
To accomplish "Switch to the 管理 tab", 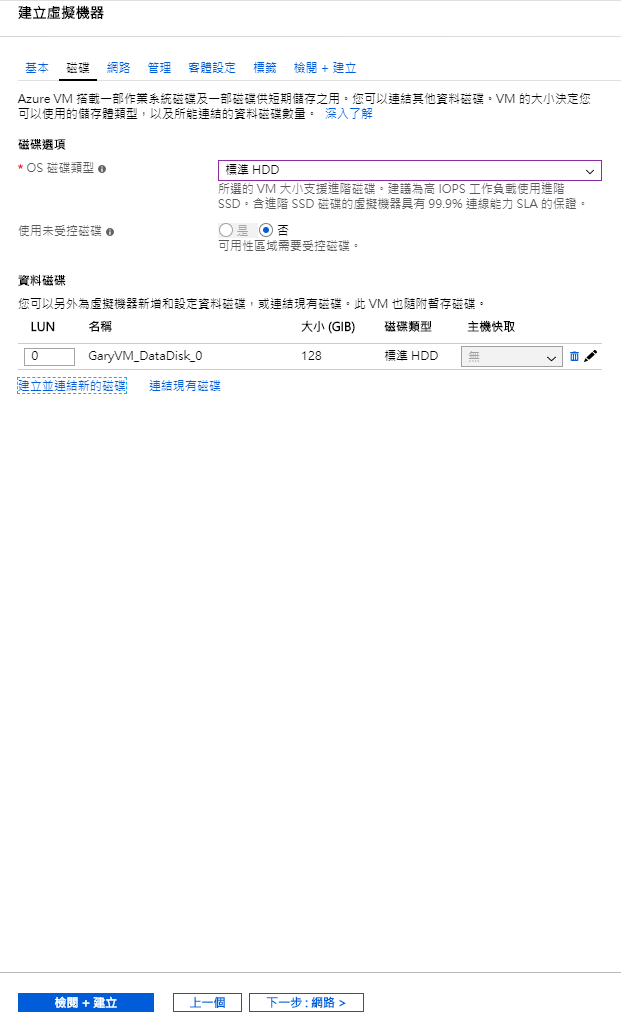I will coord(159,68).
